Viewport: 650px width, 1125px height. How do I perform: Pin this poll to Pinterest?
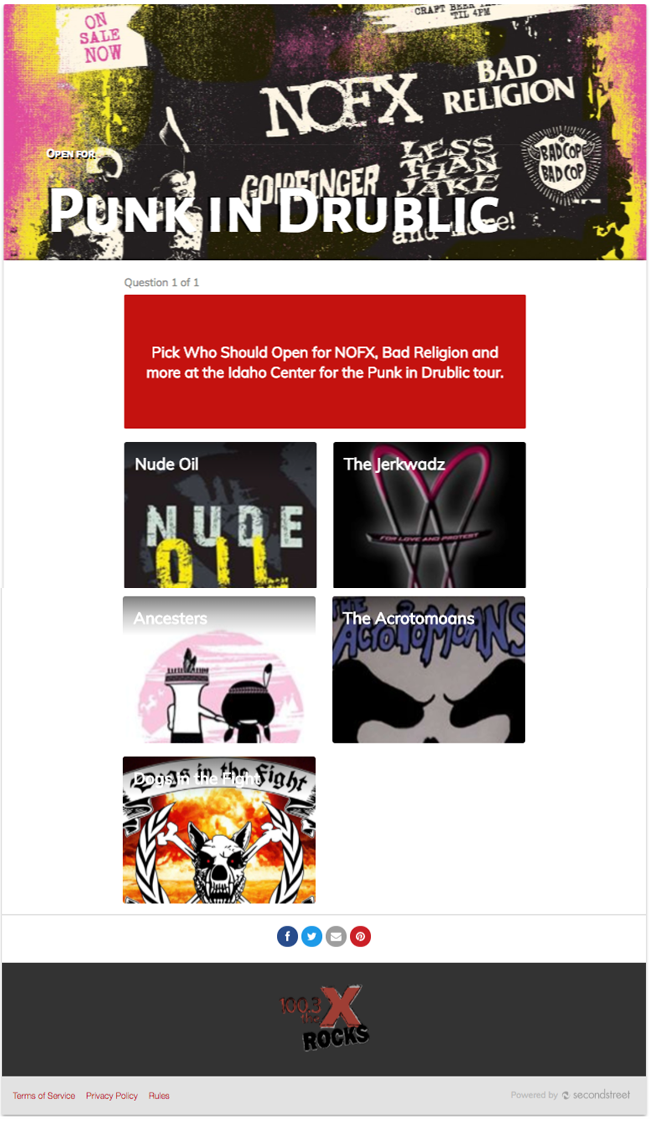tap(361, 937)
